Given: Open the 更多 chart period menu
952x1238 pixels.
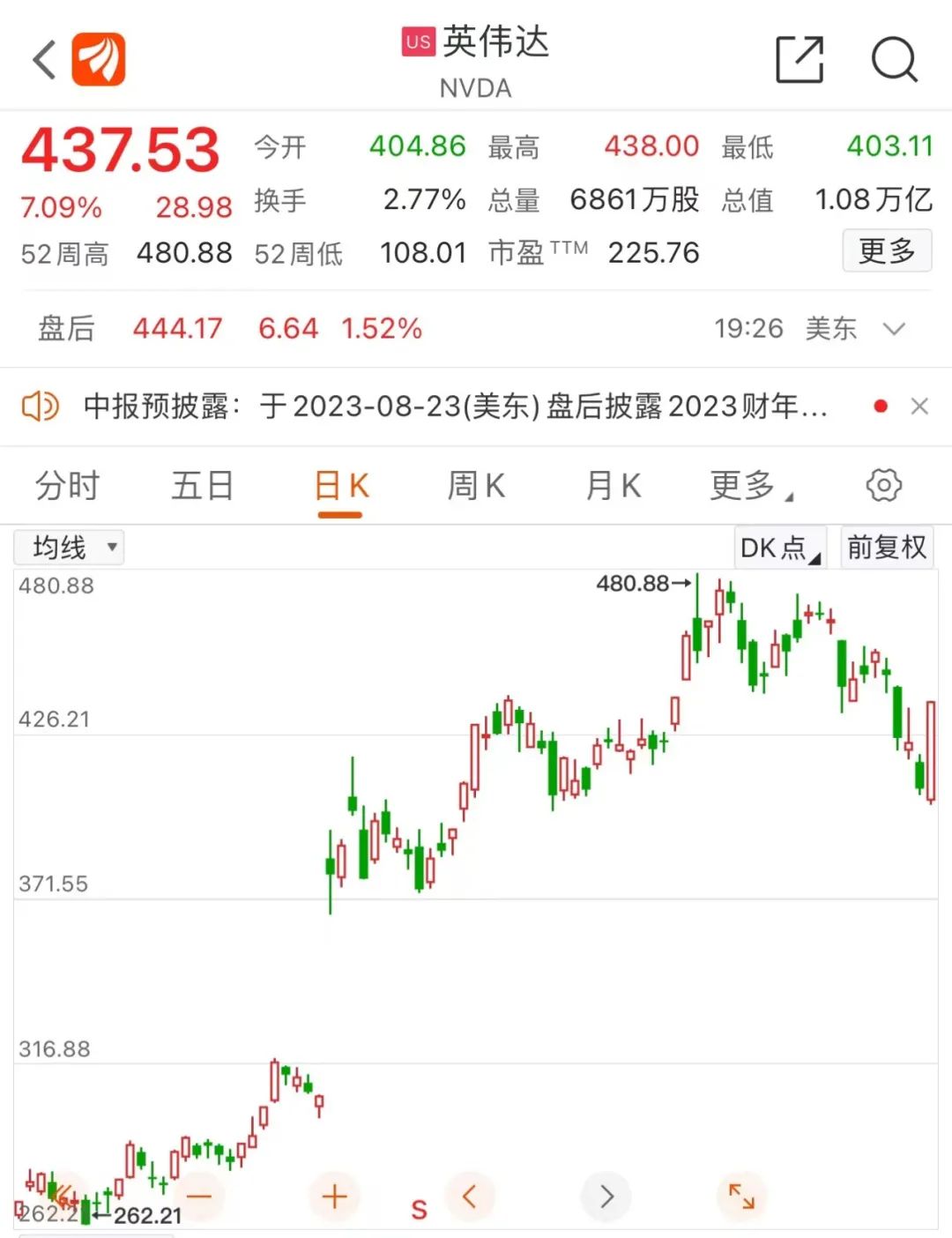Looking at the screenshot, I should pos(746,485).
